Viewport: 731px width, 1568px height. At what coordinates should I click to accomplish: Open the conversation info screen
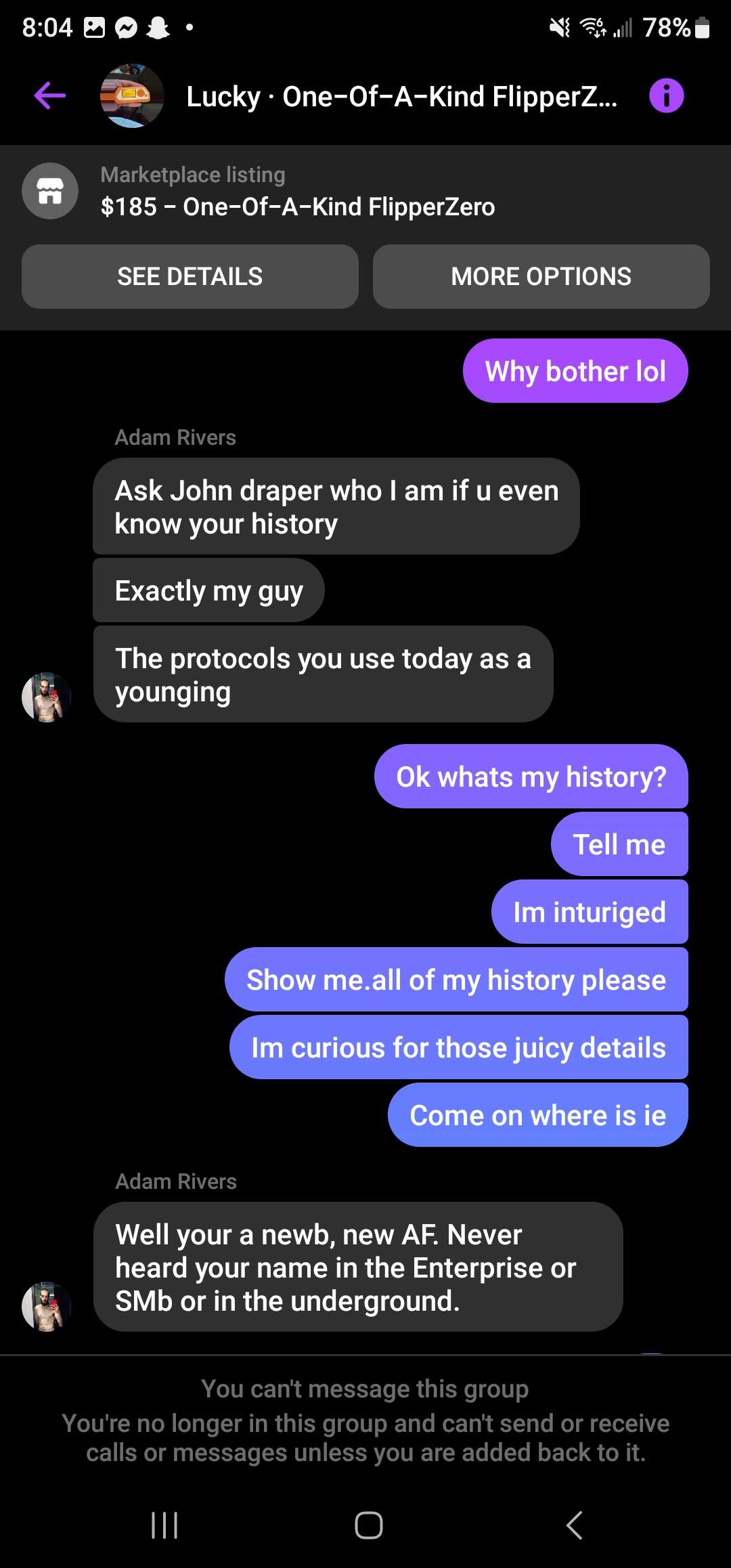point(667,95)
